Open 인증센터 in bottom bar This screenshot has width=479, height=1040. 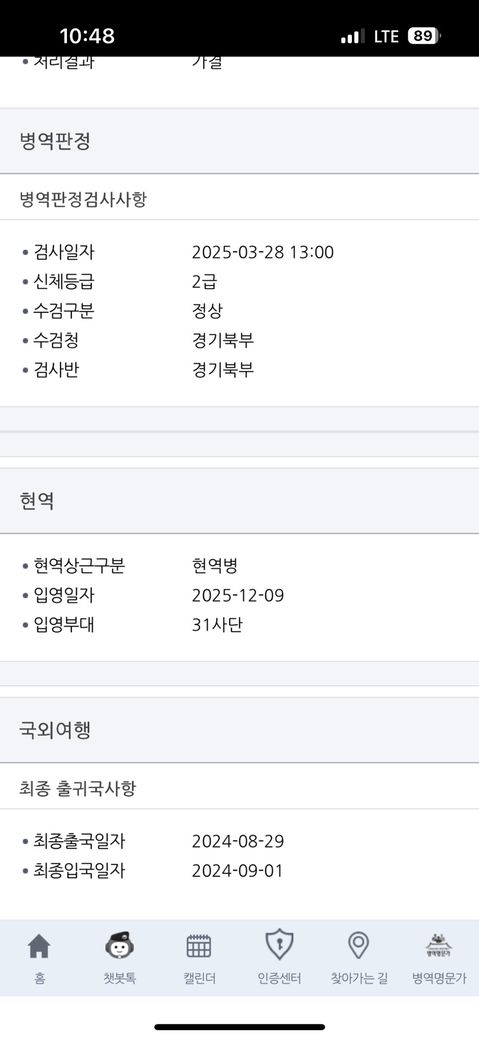pyautogui.click(x=279, y=957)
